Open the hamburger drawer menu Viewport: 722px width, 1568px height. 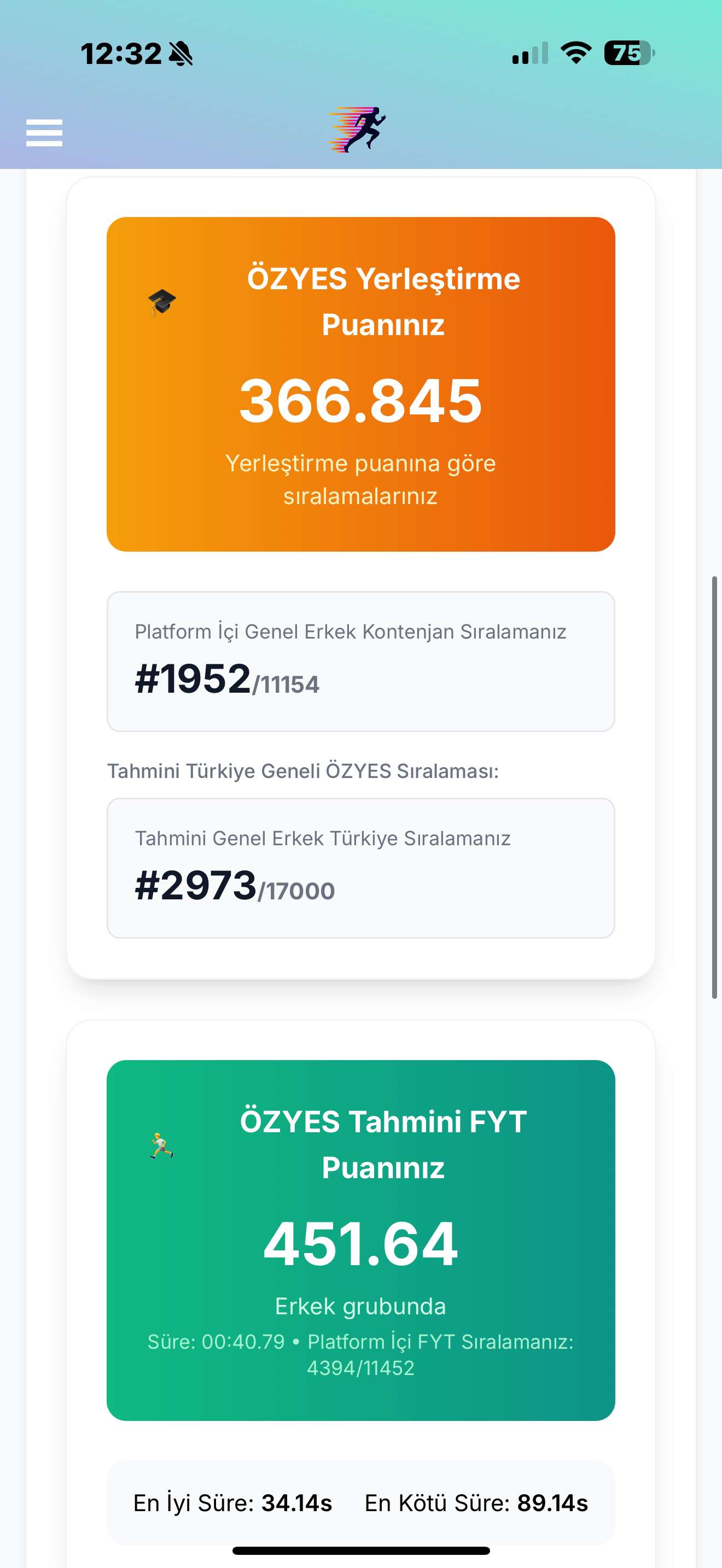pos(44,133)
